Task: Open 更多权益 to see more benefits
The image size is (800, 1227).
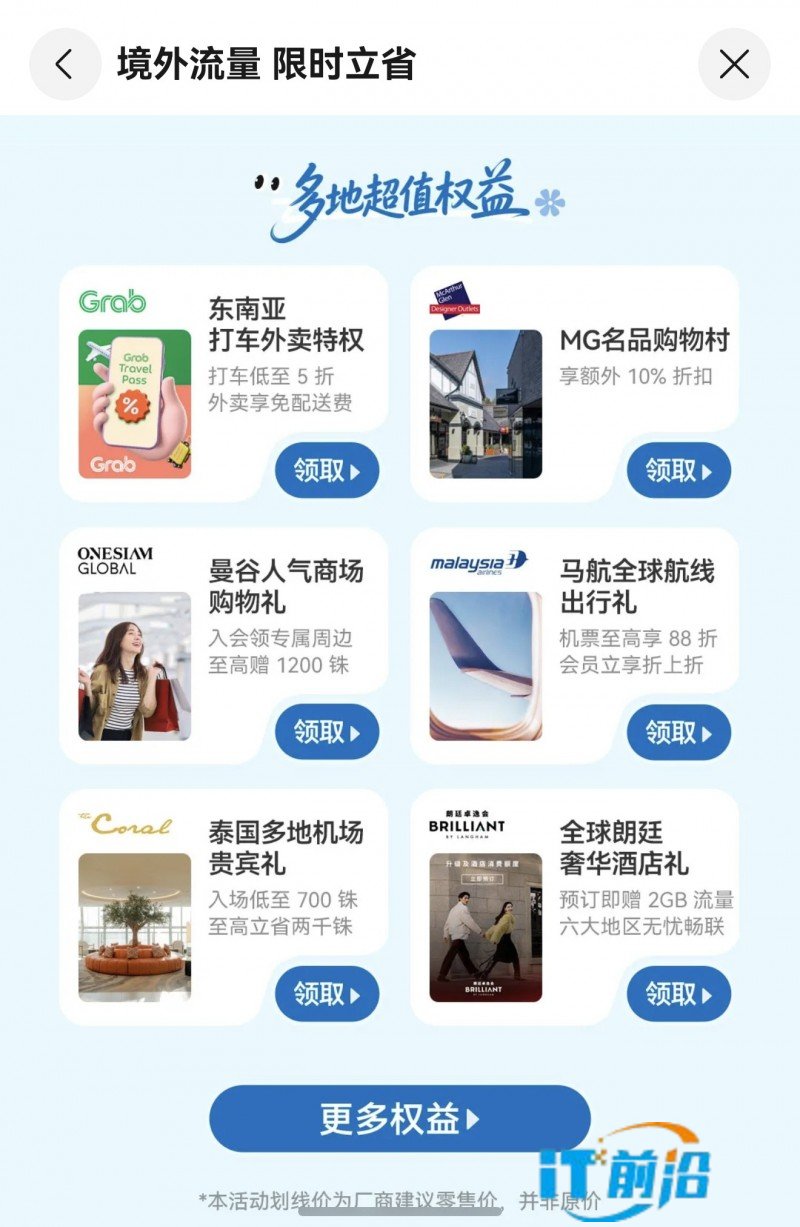Action: [x=400, y=1118]
